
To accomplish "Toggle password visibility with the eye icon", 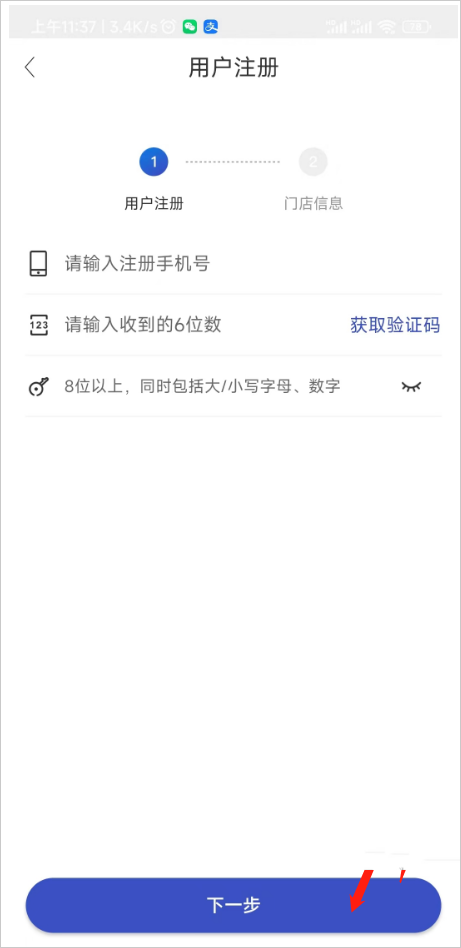I will click(x=411, y=386).
